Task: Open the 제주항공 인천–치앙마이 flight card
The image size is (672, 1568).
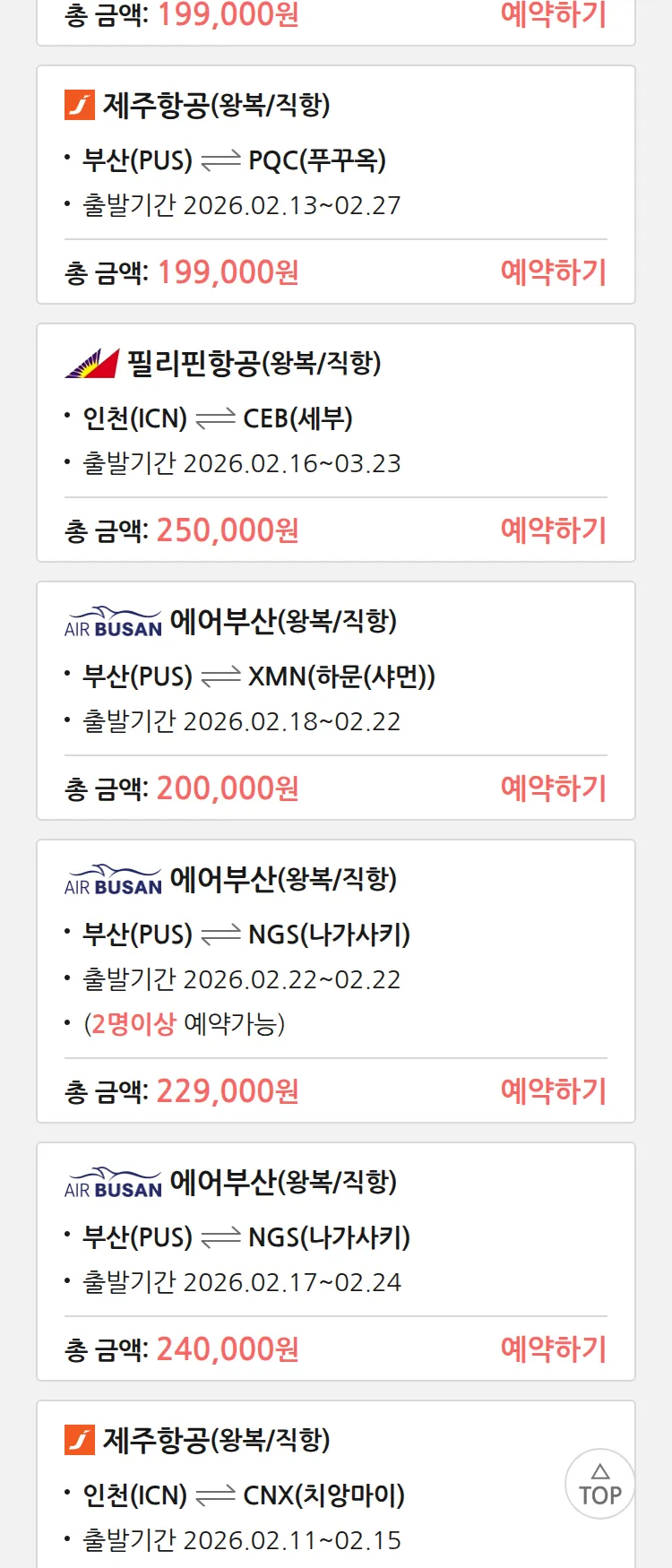Action: (269, 1492)
